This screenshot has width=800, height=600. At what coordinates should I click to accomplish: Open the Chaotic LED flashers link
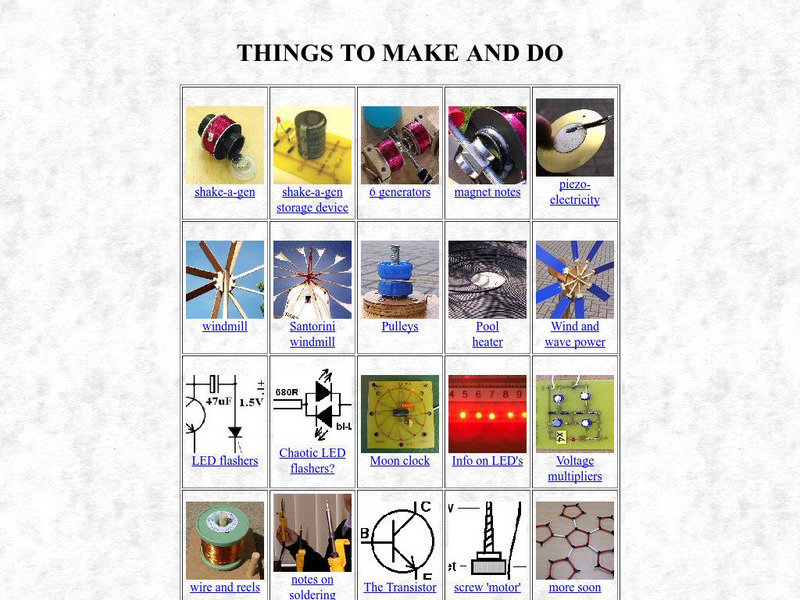(x=312, y=460)
